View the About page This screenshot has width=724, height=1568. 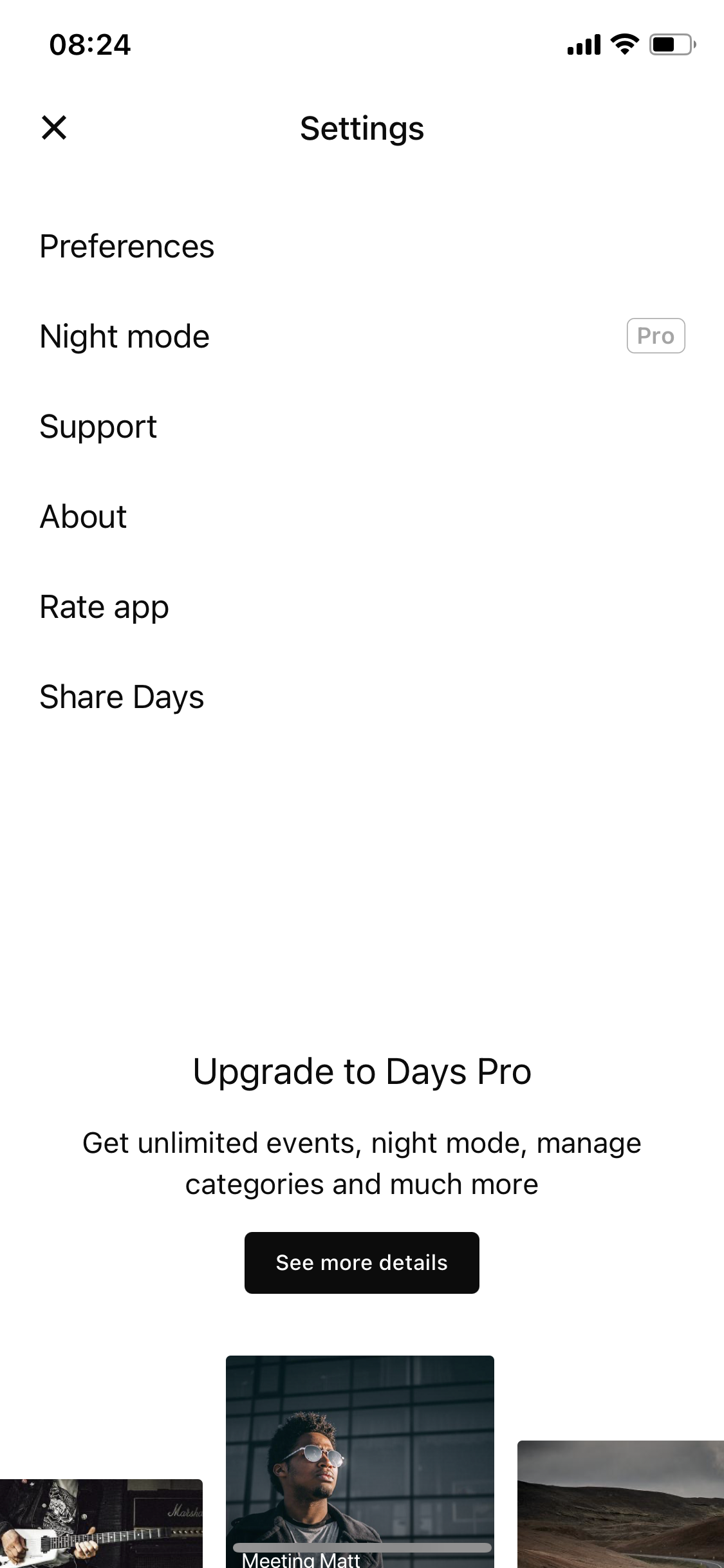[x=82, y=516]
